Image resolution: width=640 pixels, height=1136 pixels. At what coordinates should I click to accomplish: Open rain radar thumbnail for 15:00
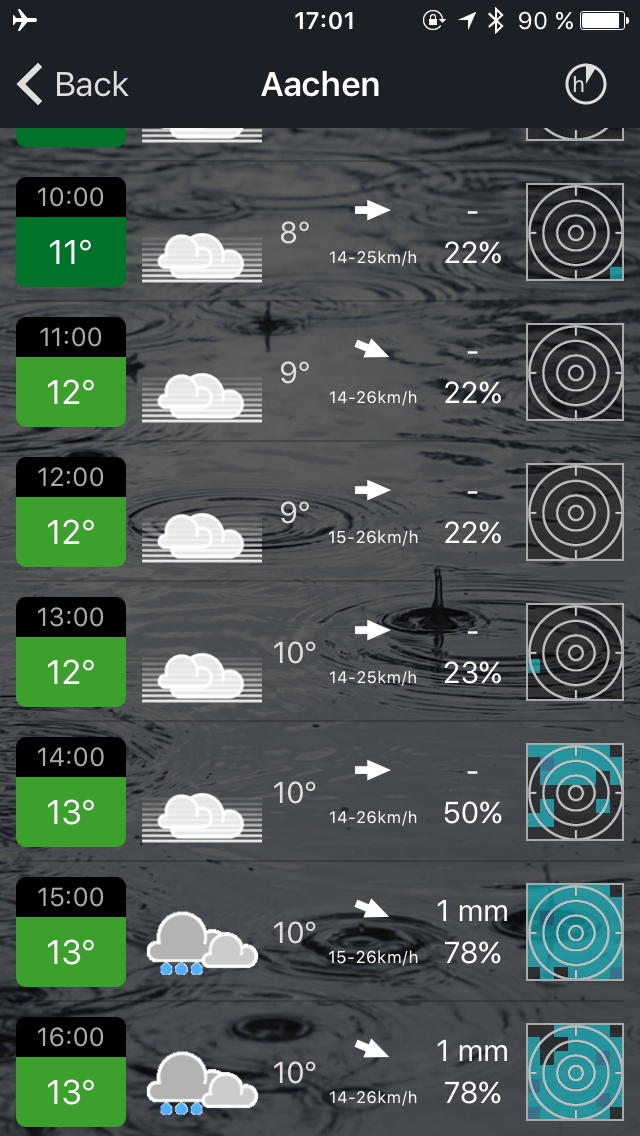pyautogui.click(x=575, y=933)
